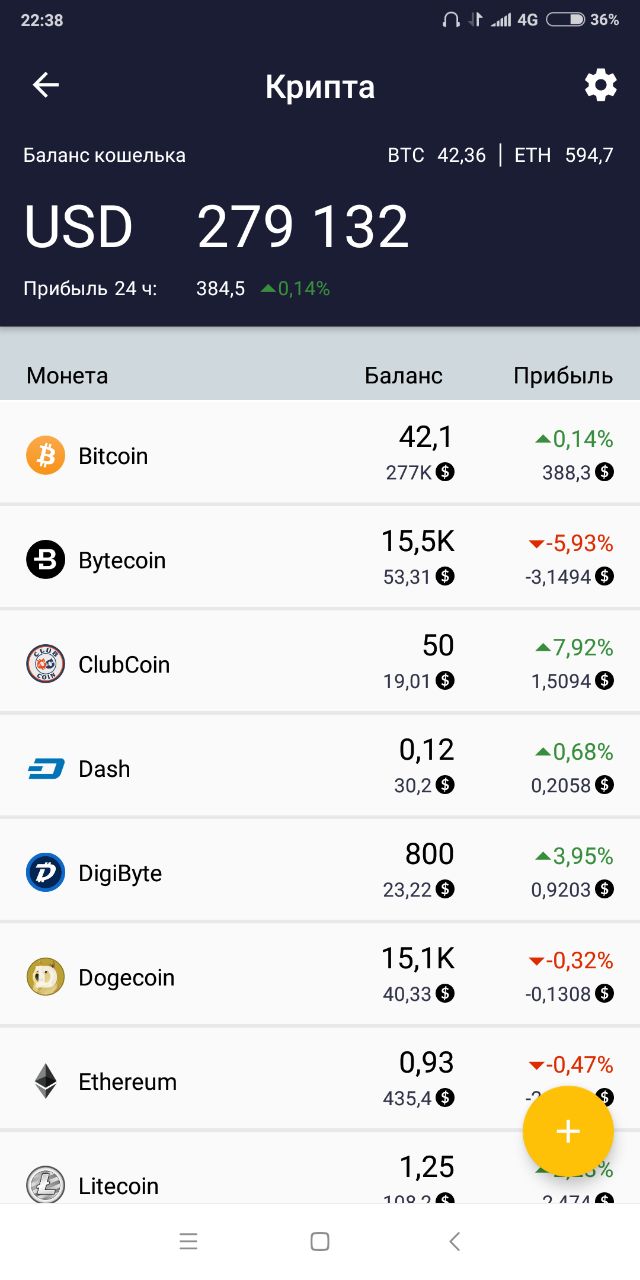The image size is (640, 1280).
Task: Tap the system home button
Action: [x=320, y=1242]
